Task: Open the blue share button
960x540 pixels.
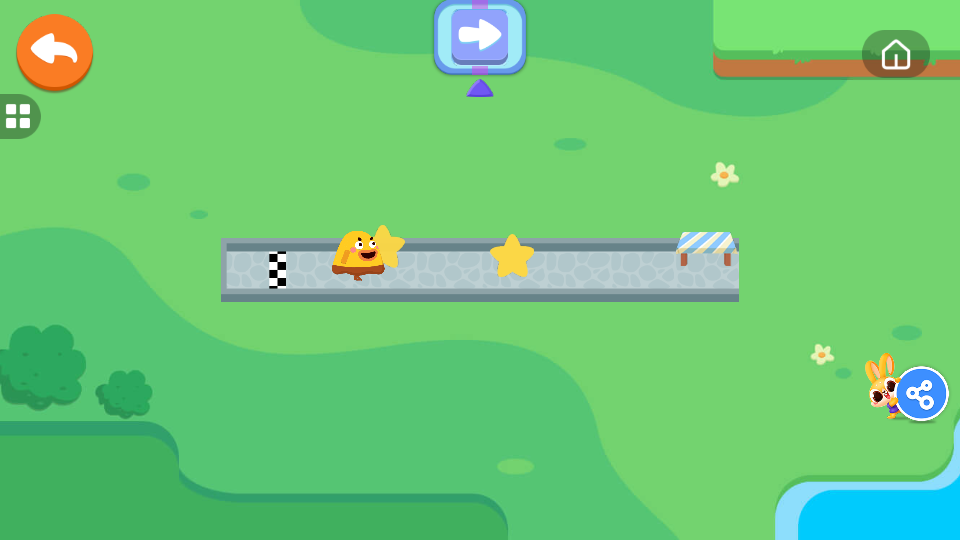Action: (x=921, y=393)
